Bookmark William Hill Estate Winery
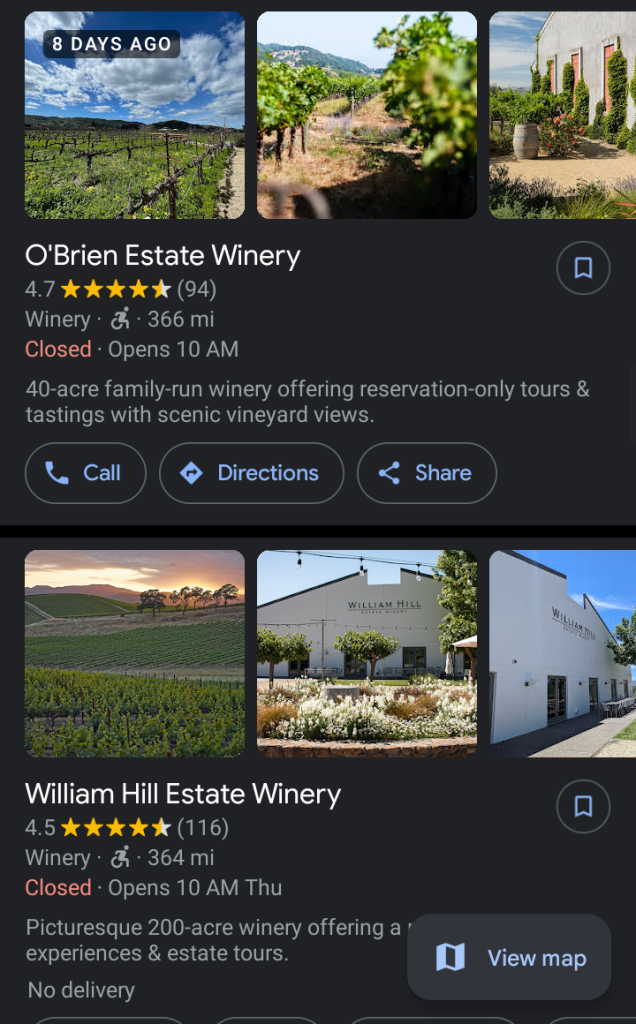 click(x=583, y=806)
